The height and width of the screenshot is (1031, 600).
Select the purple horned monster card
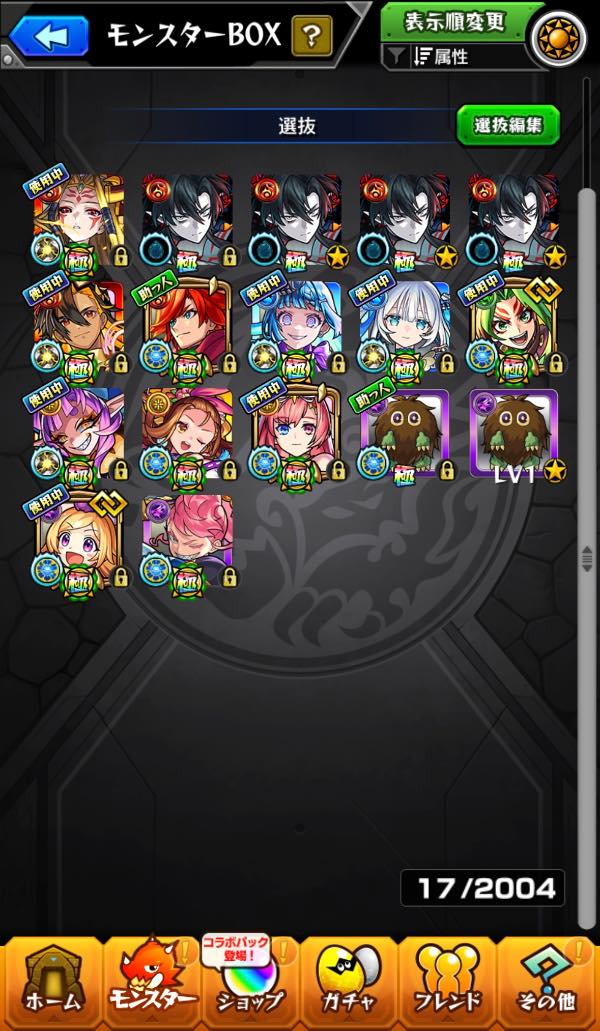tap(79, 433)
